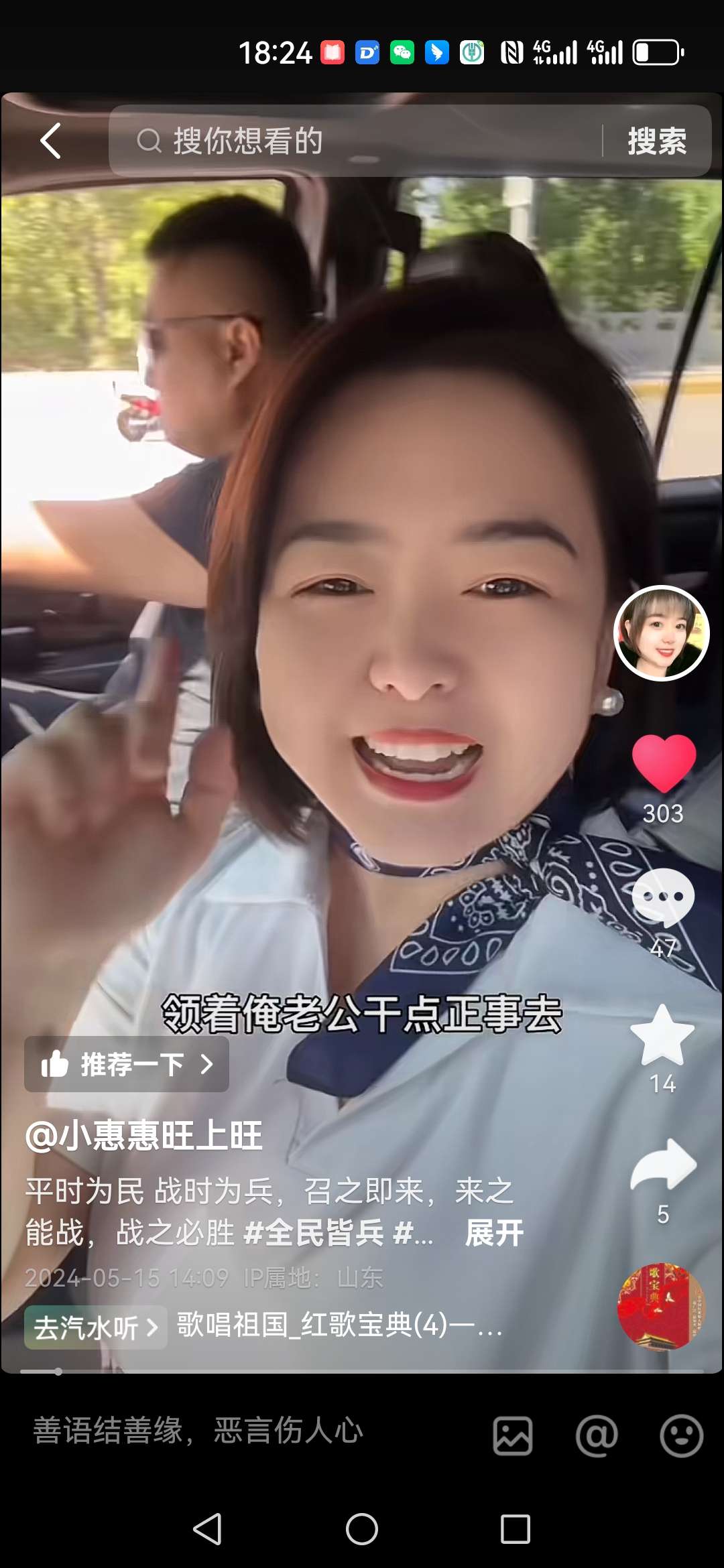Open the song title 歌唱祖国_红歌宝典
This screenshot has height=1568, width=724.
pyautogui.click(x=339, y=1325)
